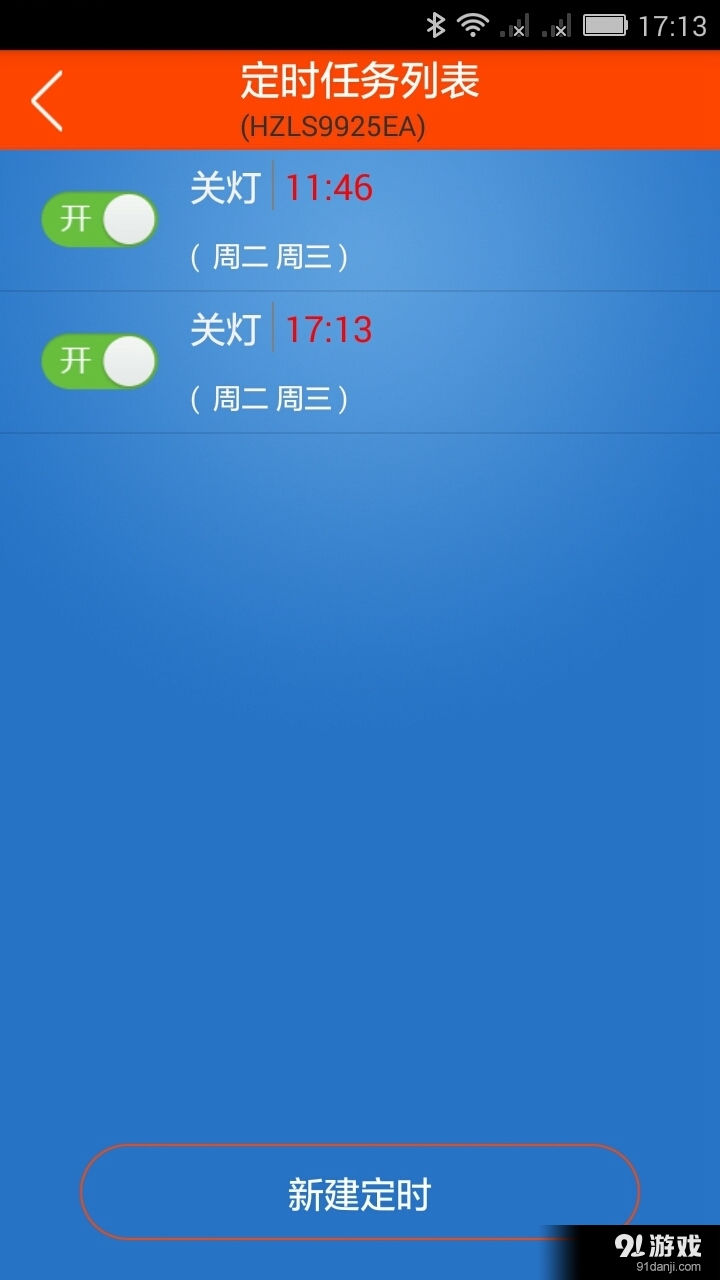Click the Wi-Fi signal icon

pos(471,22)
